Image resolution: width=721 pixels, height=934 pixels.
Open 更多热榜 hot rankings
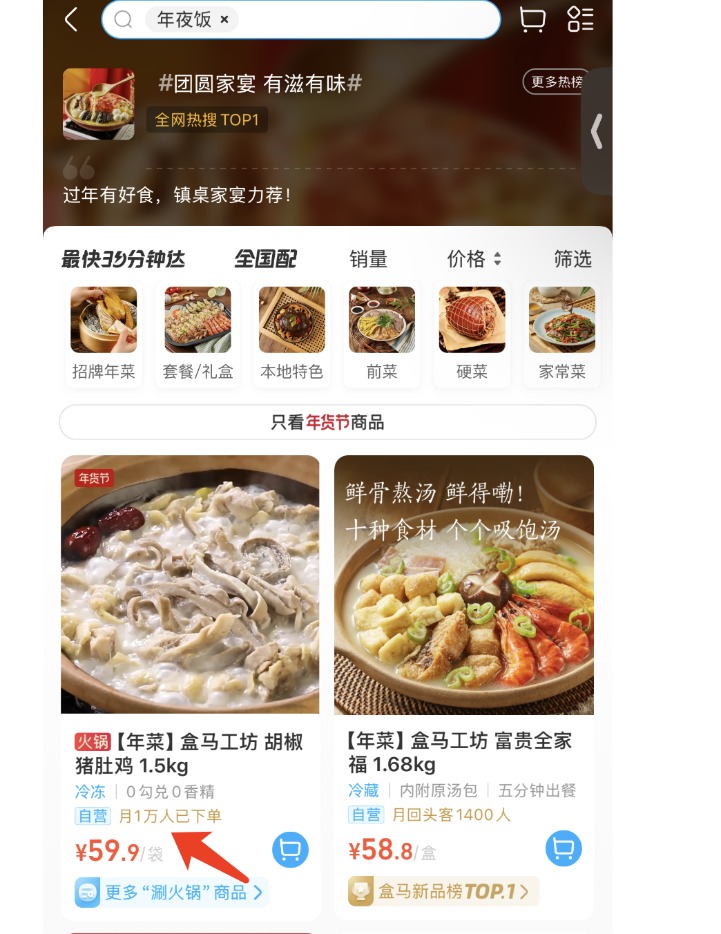(x=556, y=82)
